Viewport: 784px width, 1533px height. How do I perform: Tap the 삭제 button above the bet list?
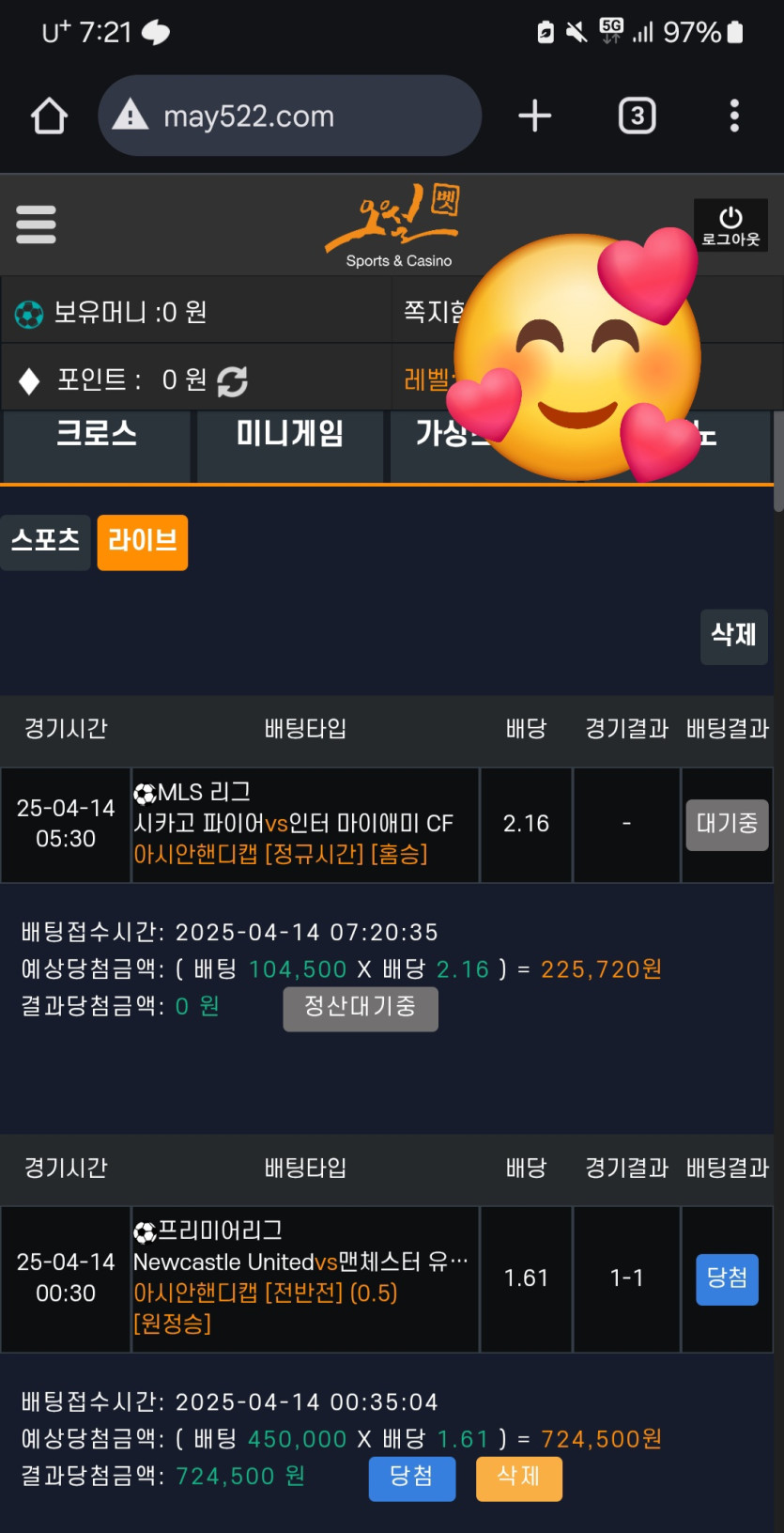pos(733,636)
